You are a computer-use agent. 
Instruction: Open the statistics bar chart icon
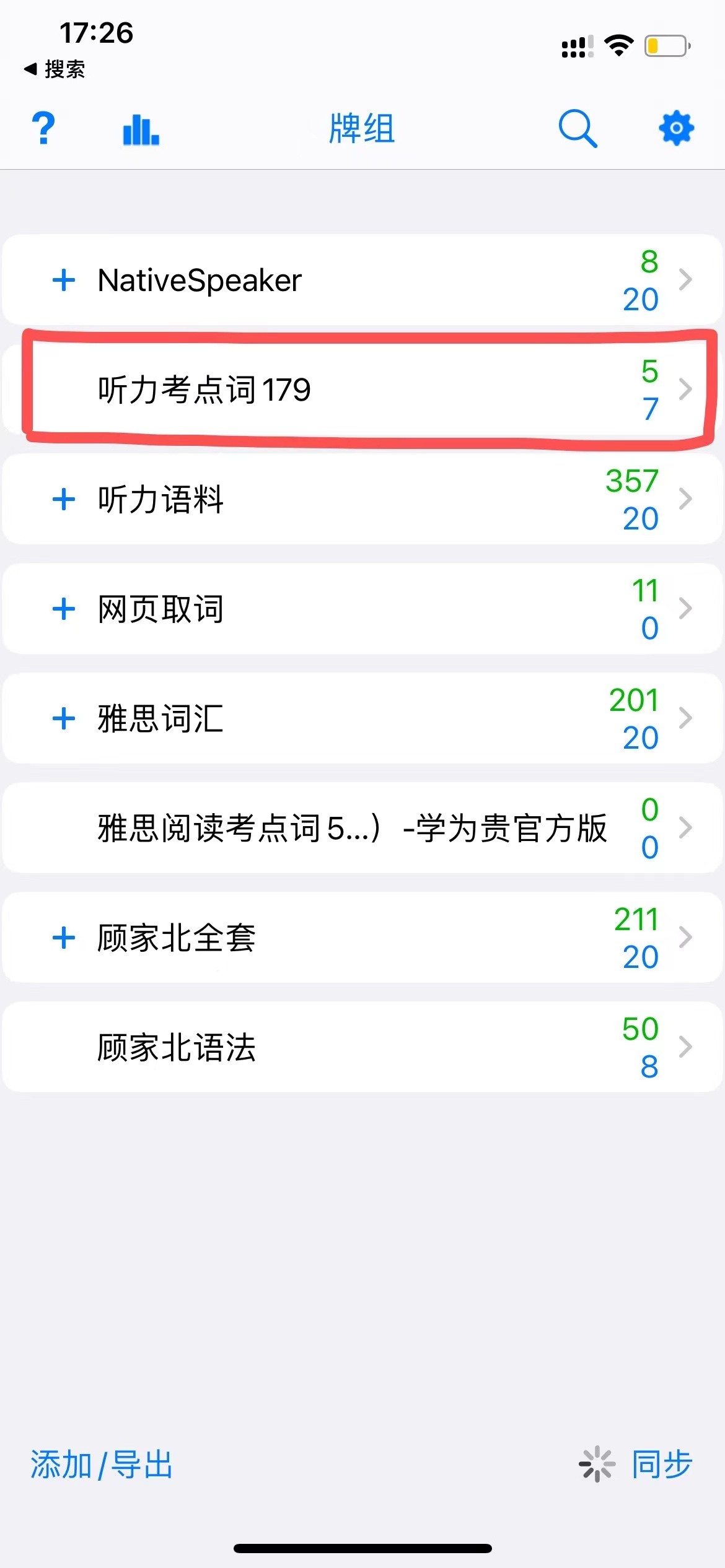pos(141,129)
